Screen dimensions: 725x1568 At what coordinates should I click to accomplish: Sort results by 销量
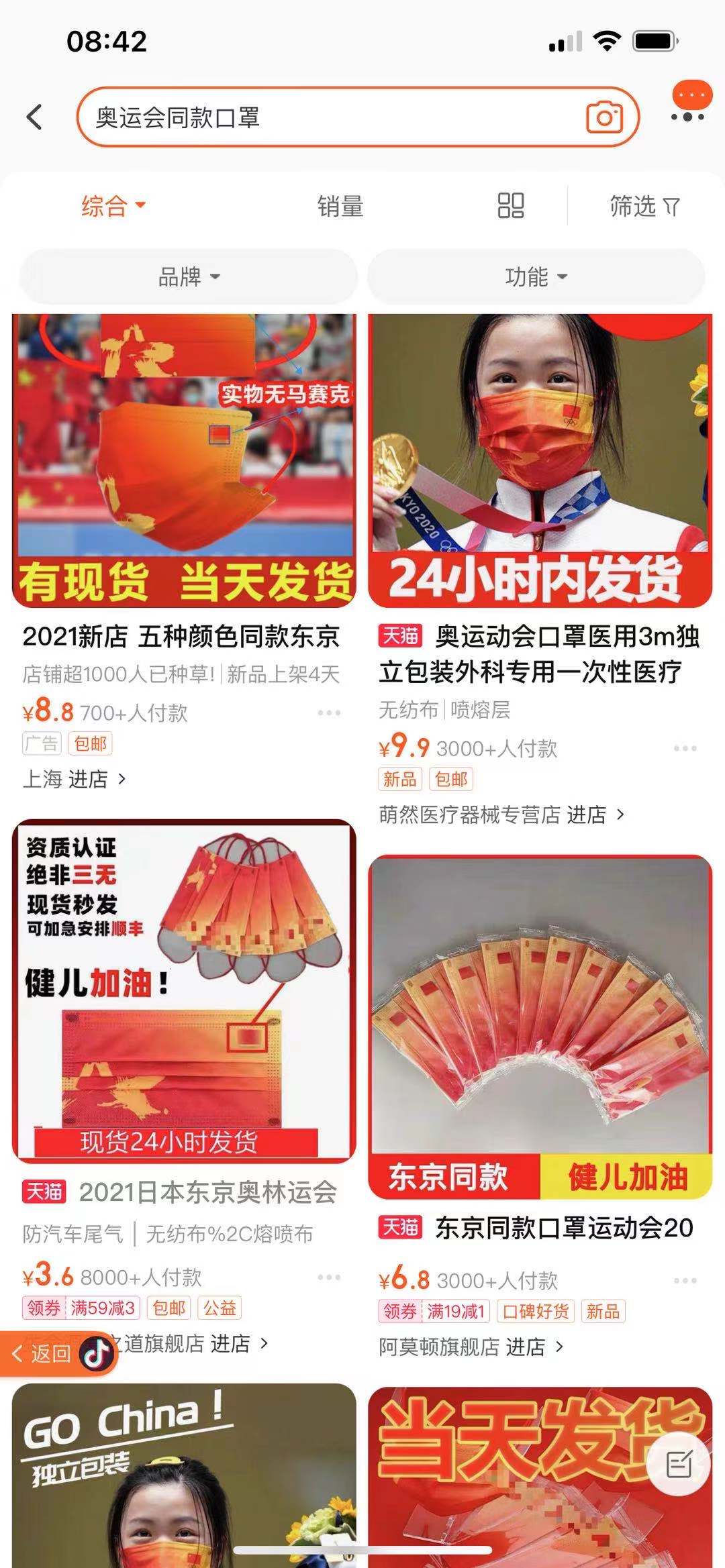click(x=340, y=206)
